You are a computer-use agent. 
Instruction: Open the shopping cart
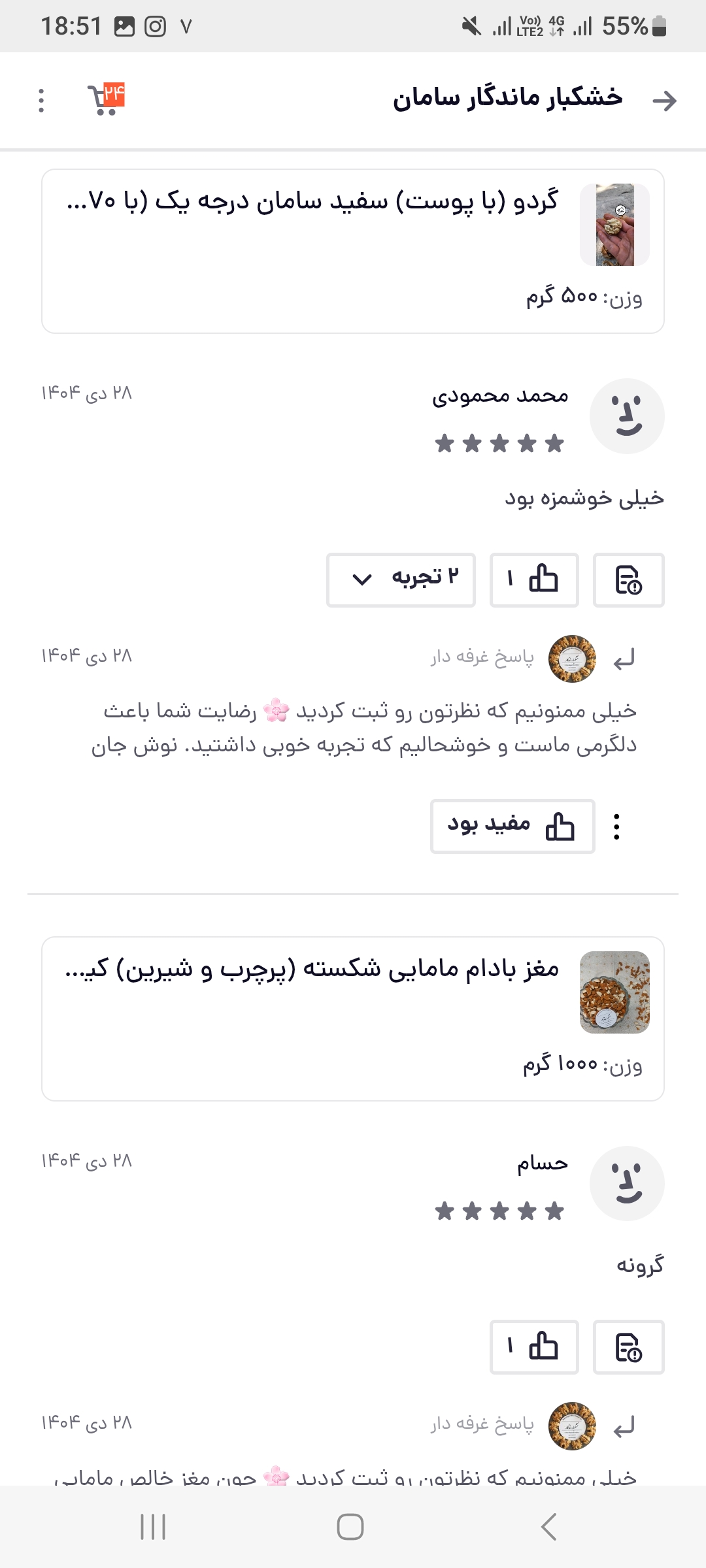(x=105, y=99)
